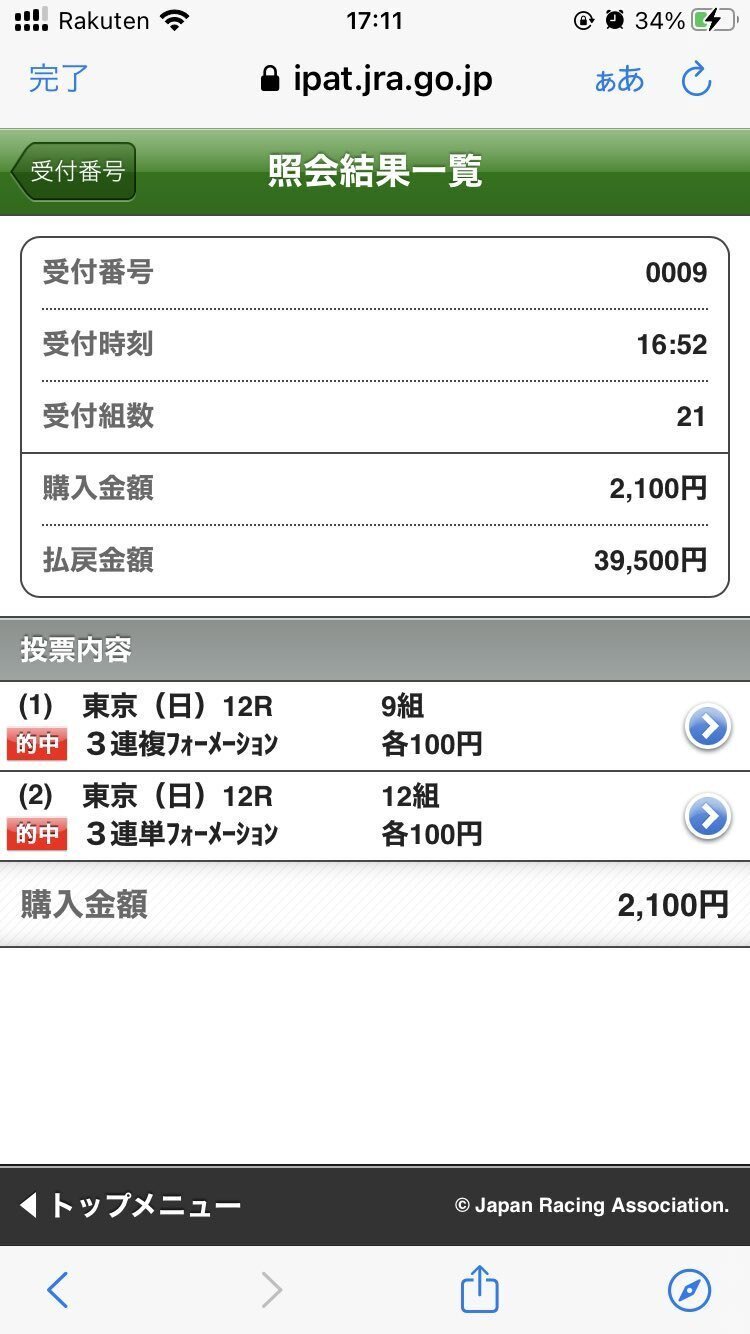Navigate back in the browser toolbar
The width and height of the screenshot is (750, 1334).
click(58, 1290)
